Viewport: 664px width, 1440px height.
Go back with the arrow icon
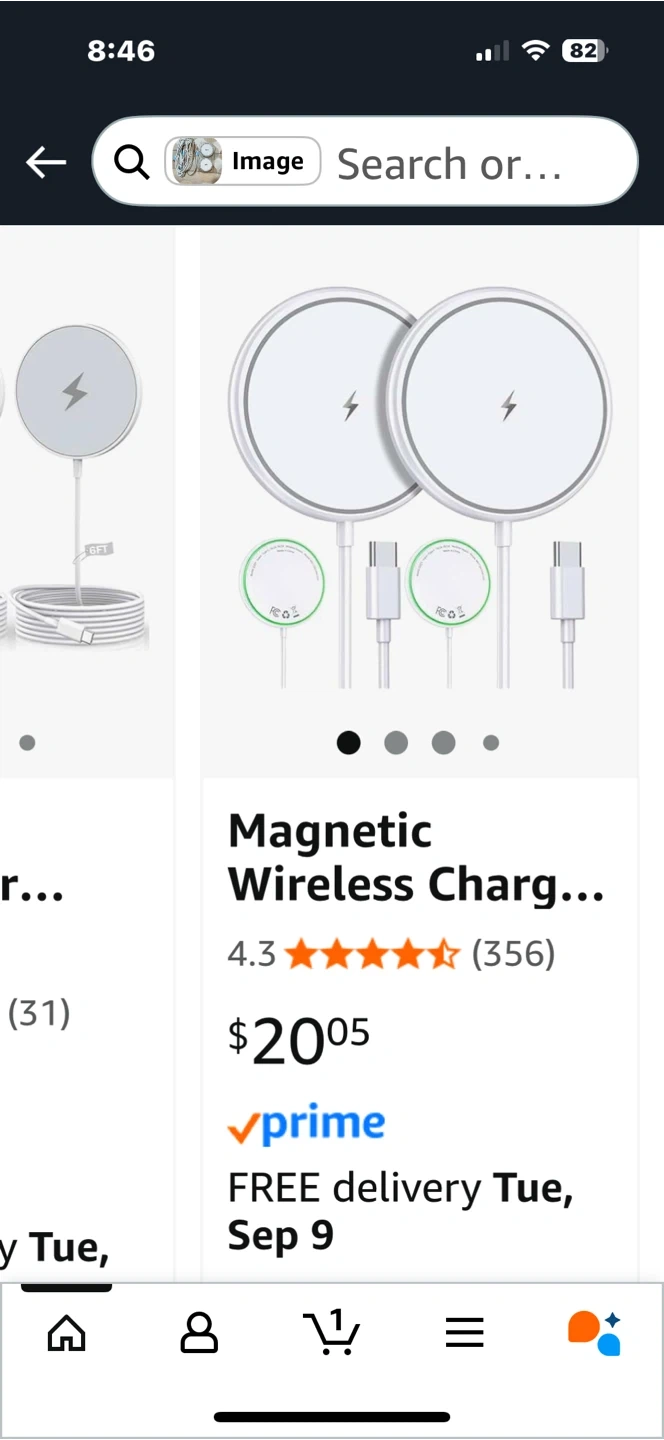46,162
